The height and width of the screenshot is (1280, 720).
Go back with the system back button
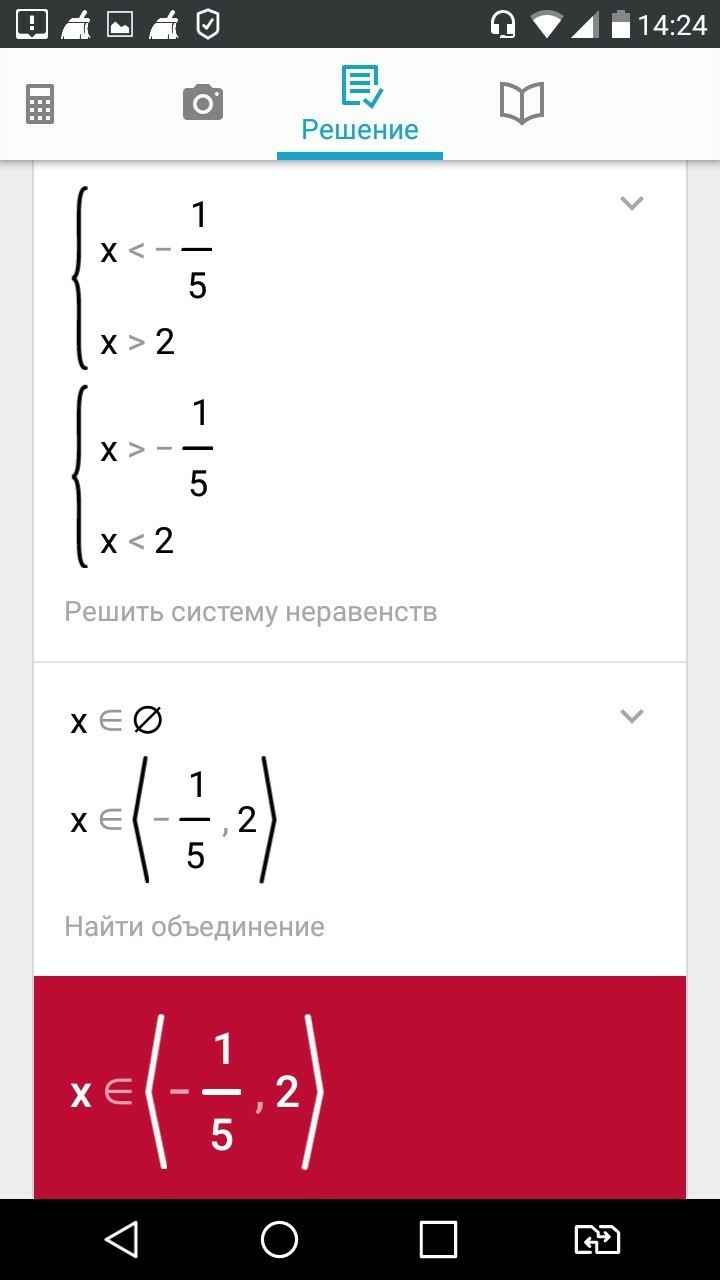122,1240
